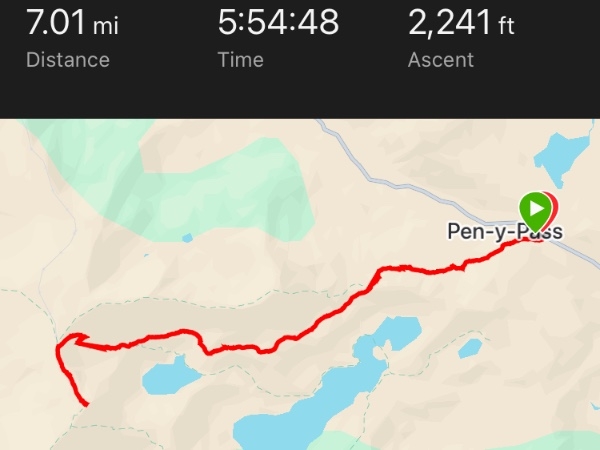Screen dimensions: 600x450
Task: Open the recorded route map
Action: pyautogui.click(x=300, y=300)
